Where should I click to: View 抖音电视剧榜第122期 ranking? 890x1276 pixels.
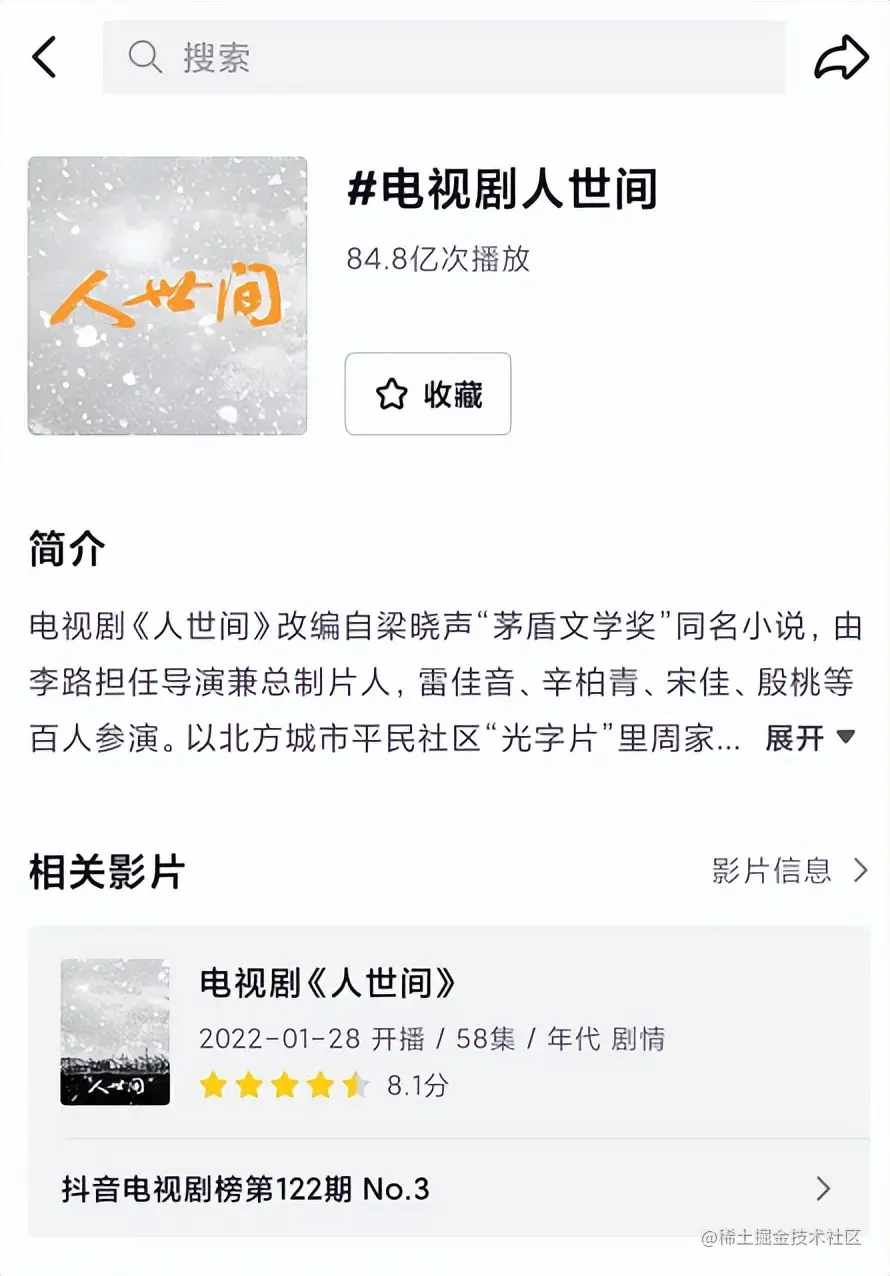(447, 1189)
